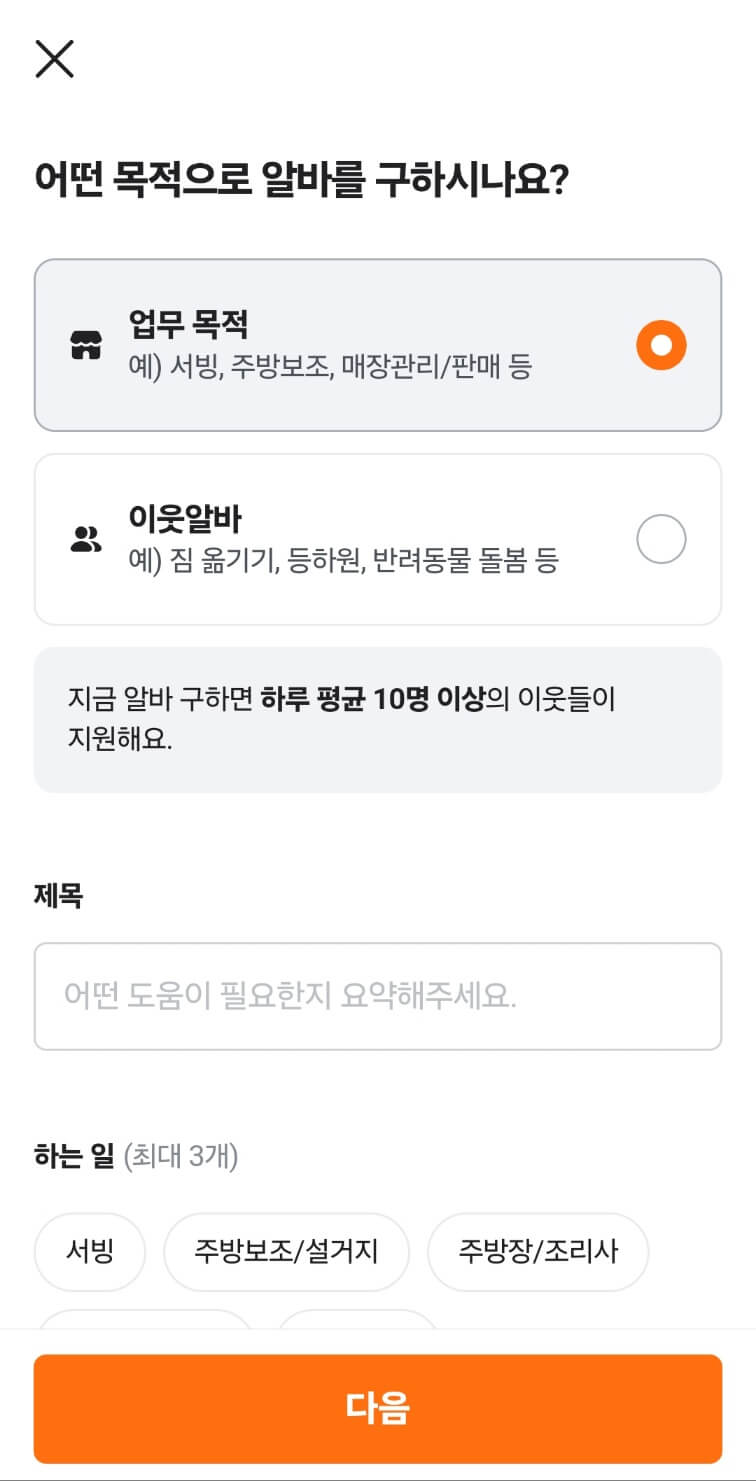Viewport: 756px width, 1481px height.
Task: Click the storefront icon beside 업무 목적
Action: 89,344
